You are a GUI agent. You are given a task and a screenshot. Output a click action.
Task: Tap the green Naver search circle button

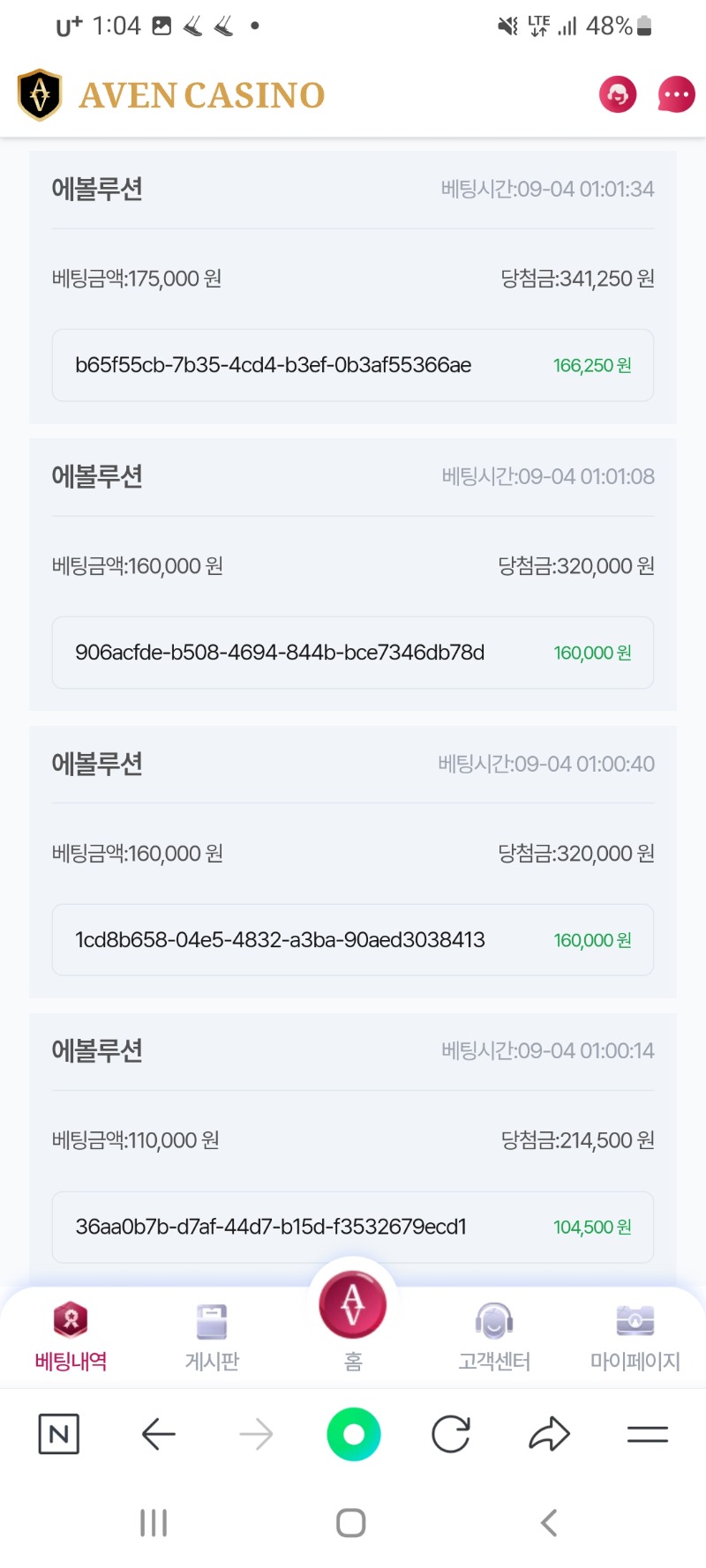pos(353,1434)
